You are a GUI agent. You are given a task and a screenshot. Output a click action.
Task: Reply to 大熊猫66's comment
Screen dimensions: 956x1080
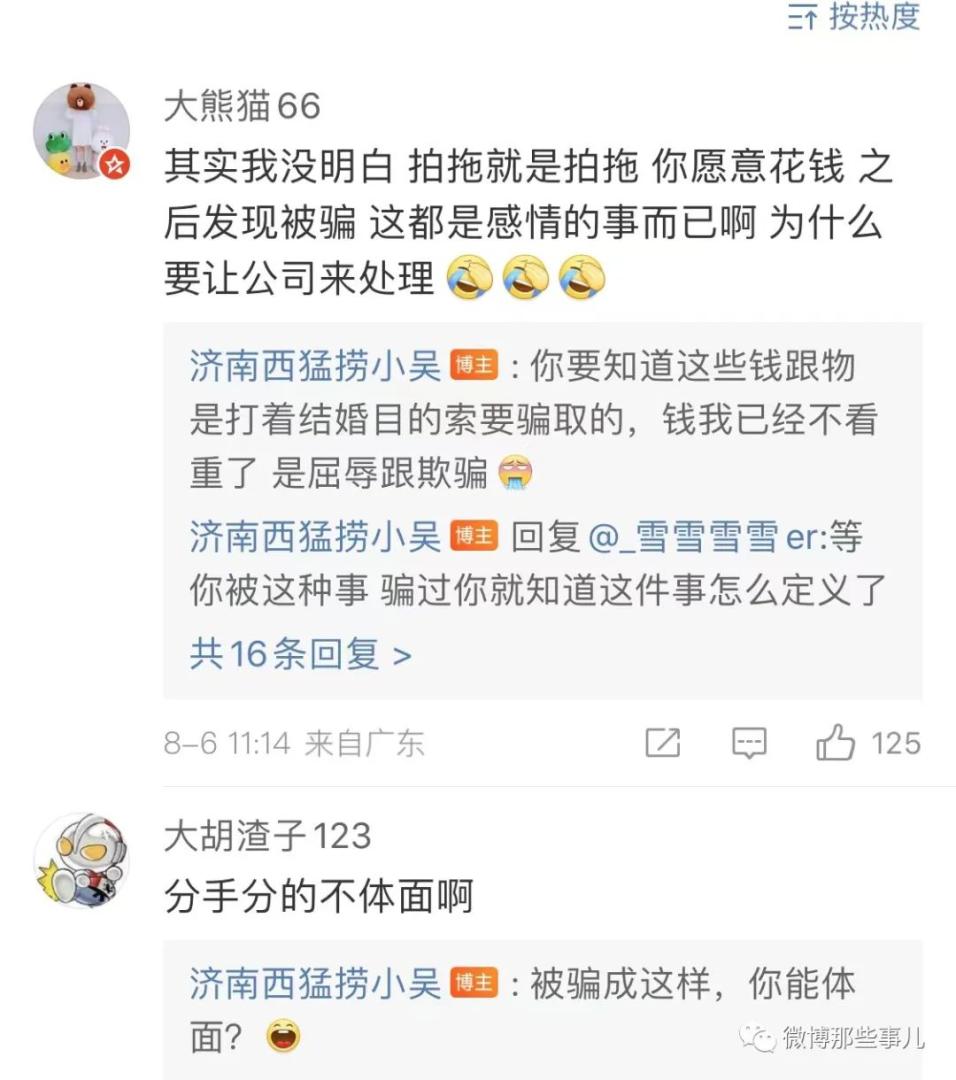[749, 743]
